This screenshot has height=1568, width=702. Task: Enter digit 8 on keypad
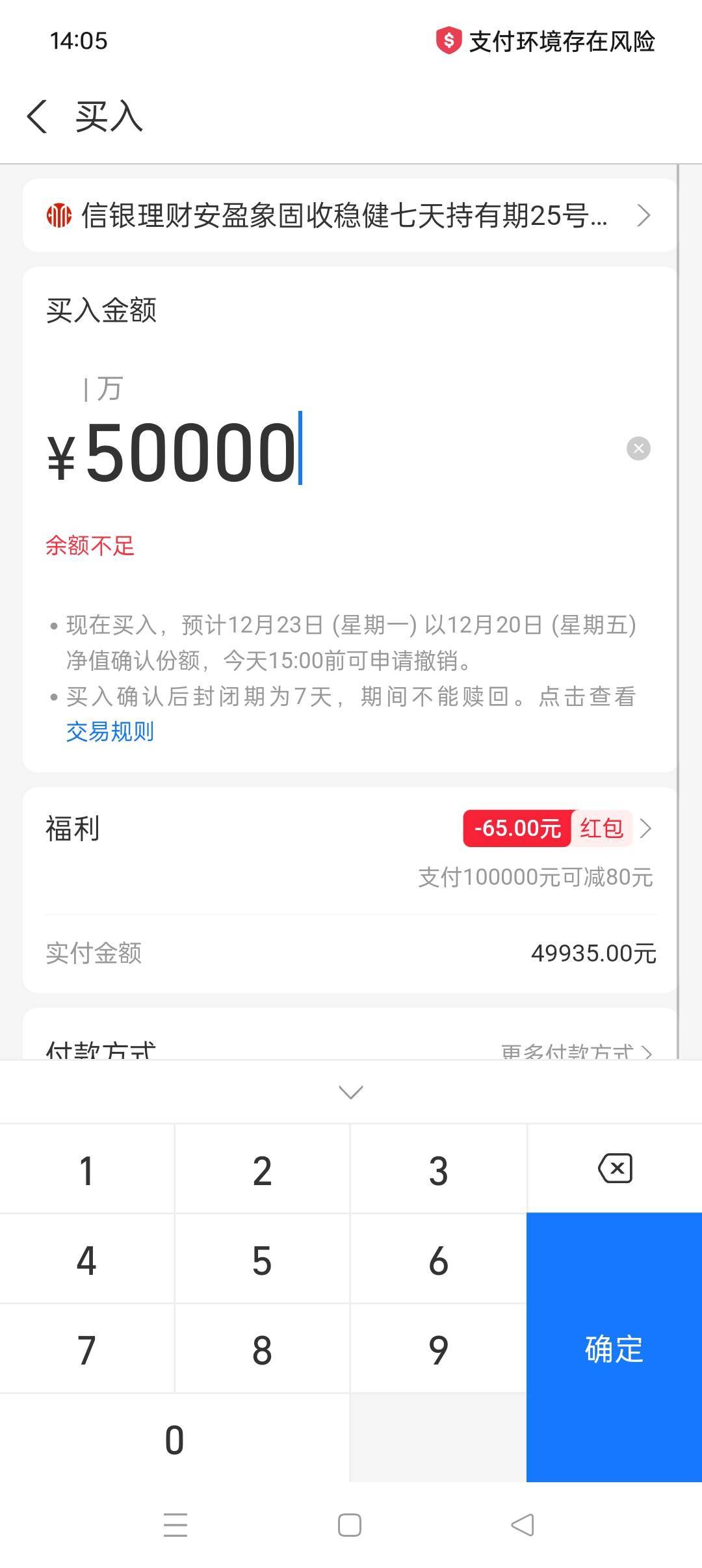coord(262,1350)
